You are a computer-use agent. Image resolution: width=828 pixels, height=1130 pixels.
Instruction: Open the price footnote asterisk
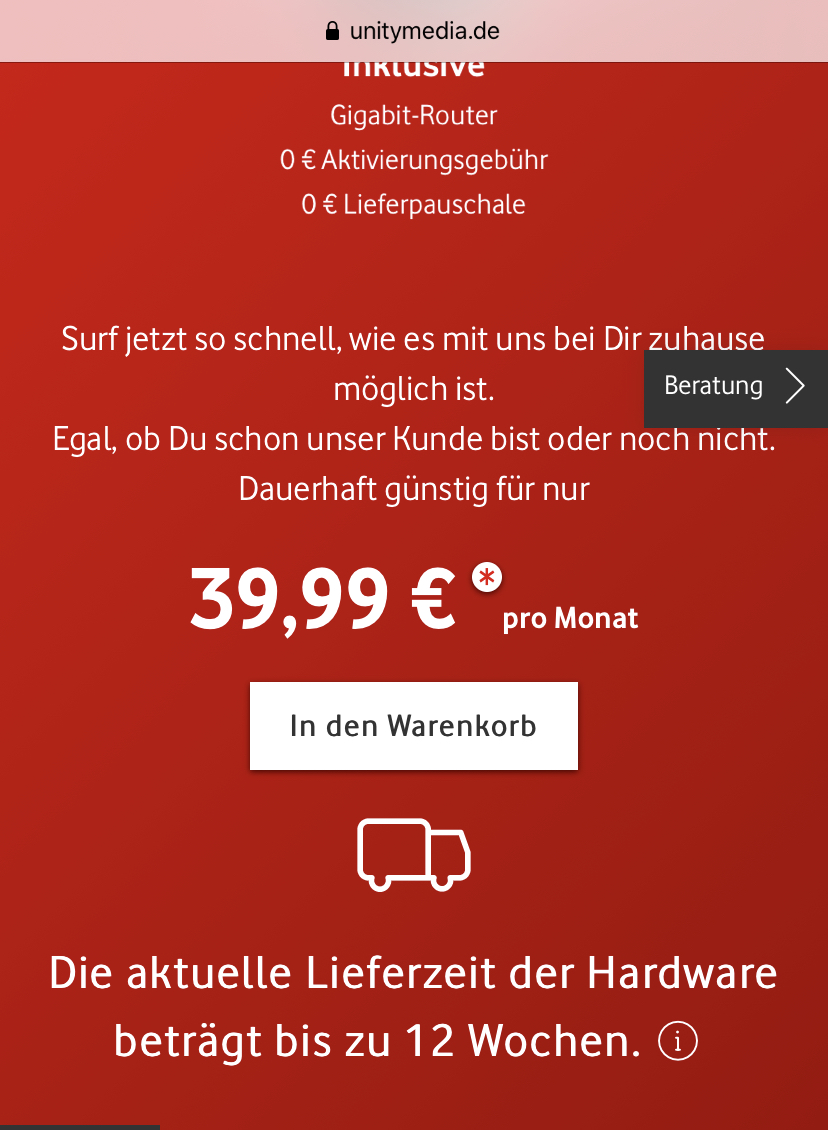click(x=487, y=577)
